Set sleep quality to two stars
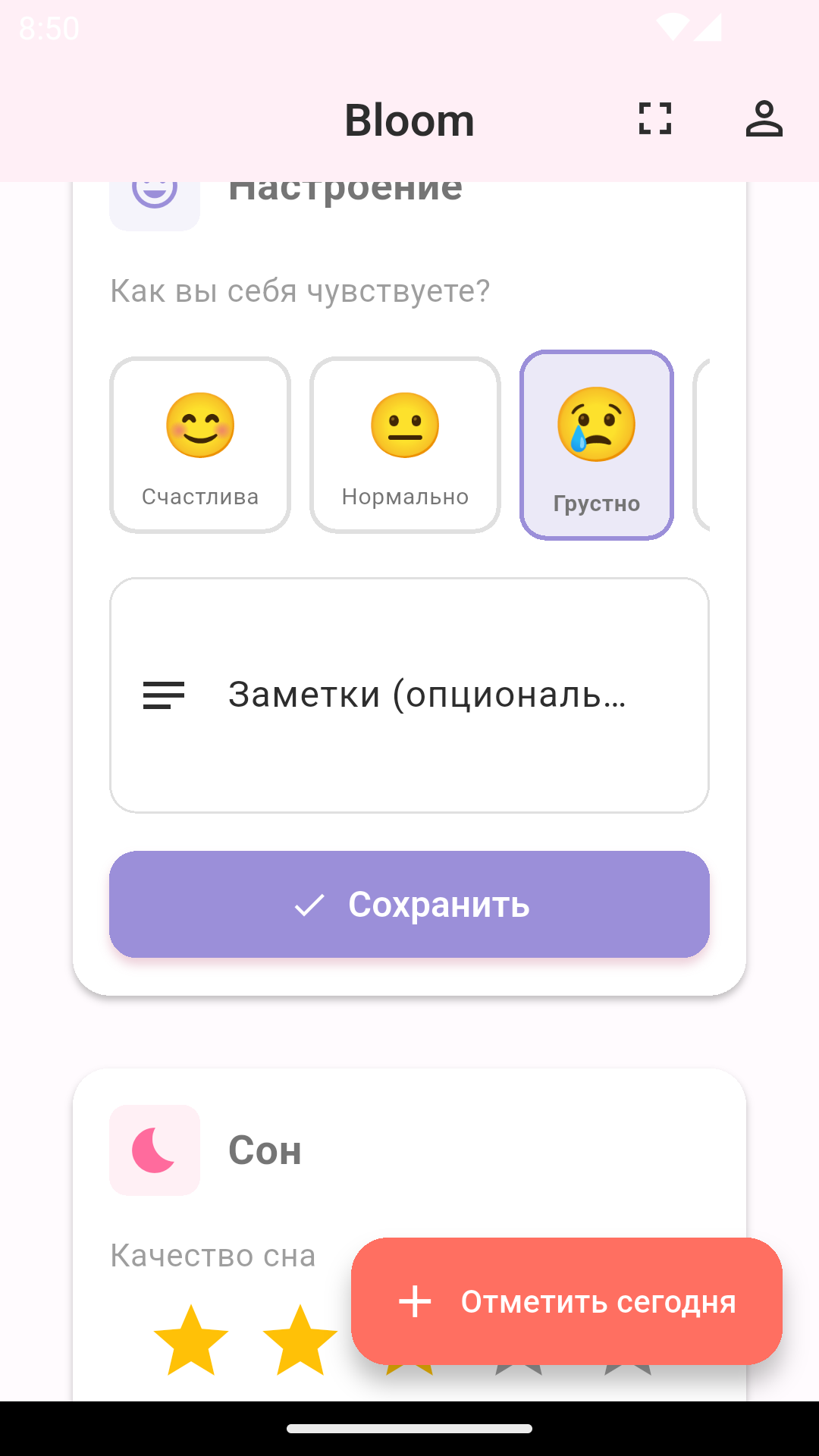The height and width of the screenshot is (1456, 819). point(300,1341)
